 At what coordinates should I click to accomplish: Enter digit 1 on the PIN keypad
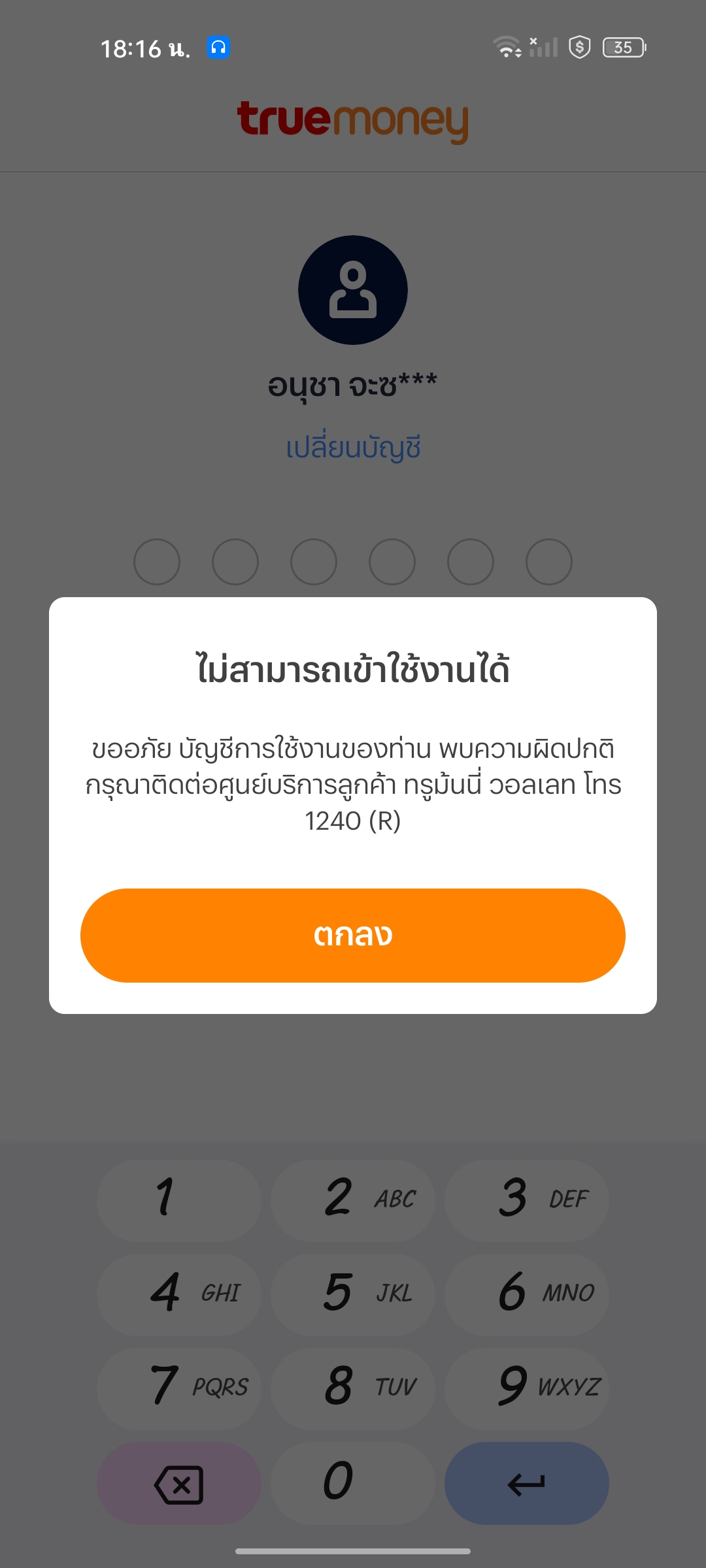(x=179, y=1200)
